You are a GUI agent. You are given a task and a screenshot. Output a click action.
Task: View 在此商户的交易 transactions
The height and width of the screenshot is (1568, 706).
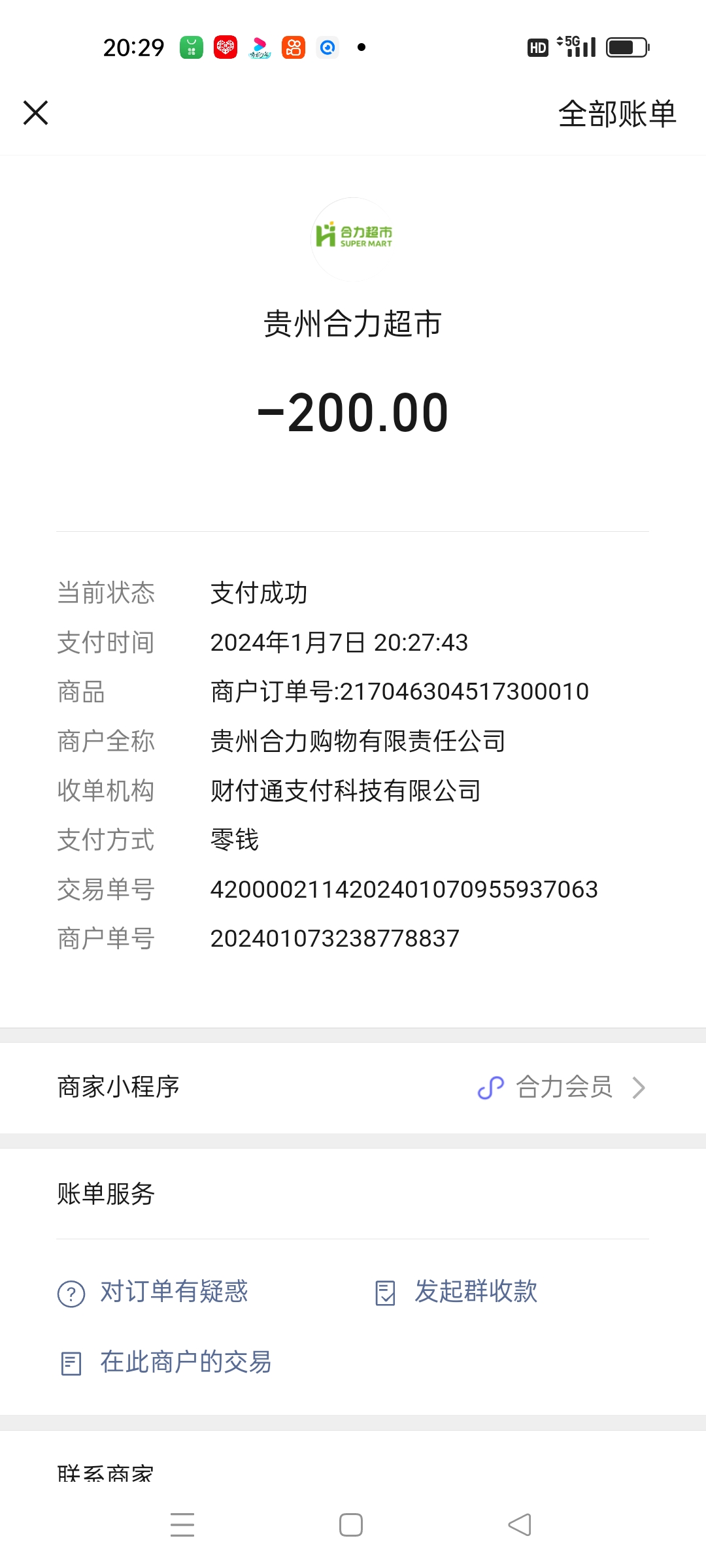[x=166, y=1362]
